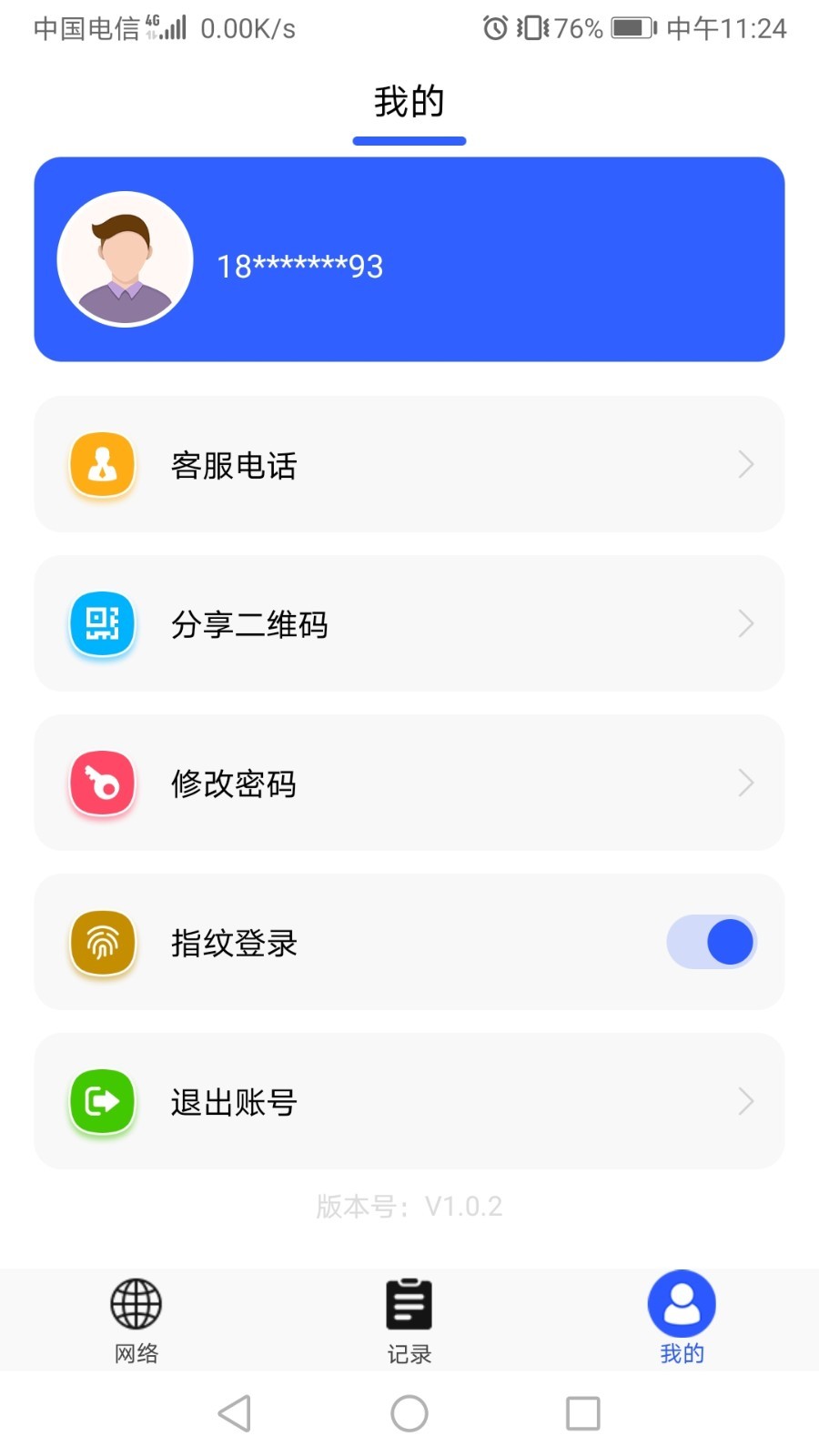Tap the 退出账号 row to log out
This screenshot has width=819, height=1456.
408,1102
